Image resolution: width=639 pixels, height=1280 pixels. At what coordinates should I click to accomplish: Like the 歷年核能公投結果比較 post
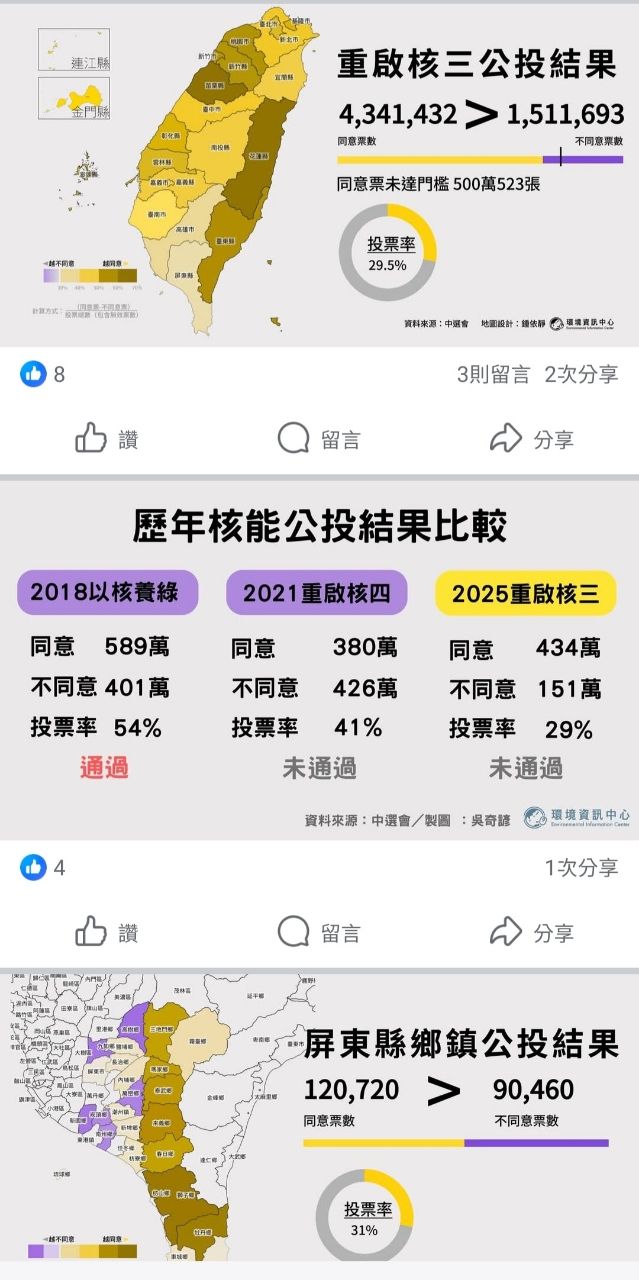[107, 932]
